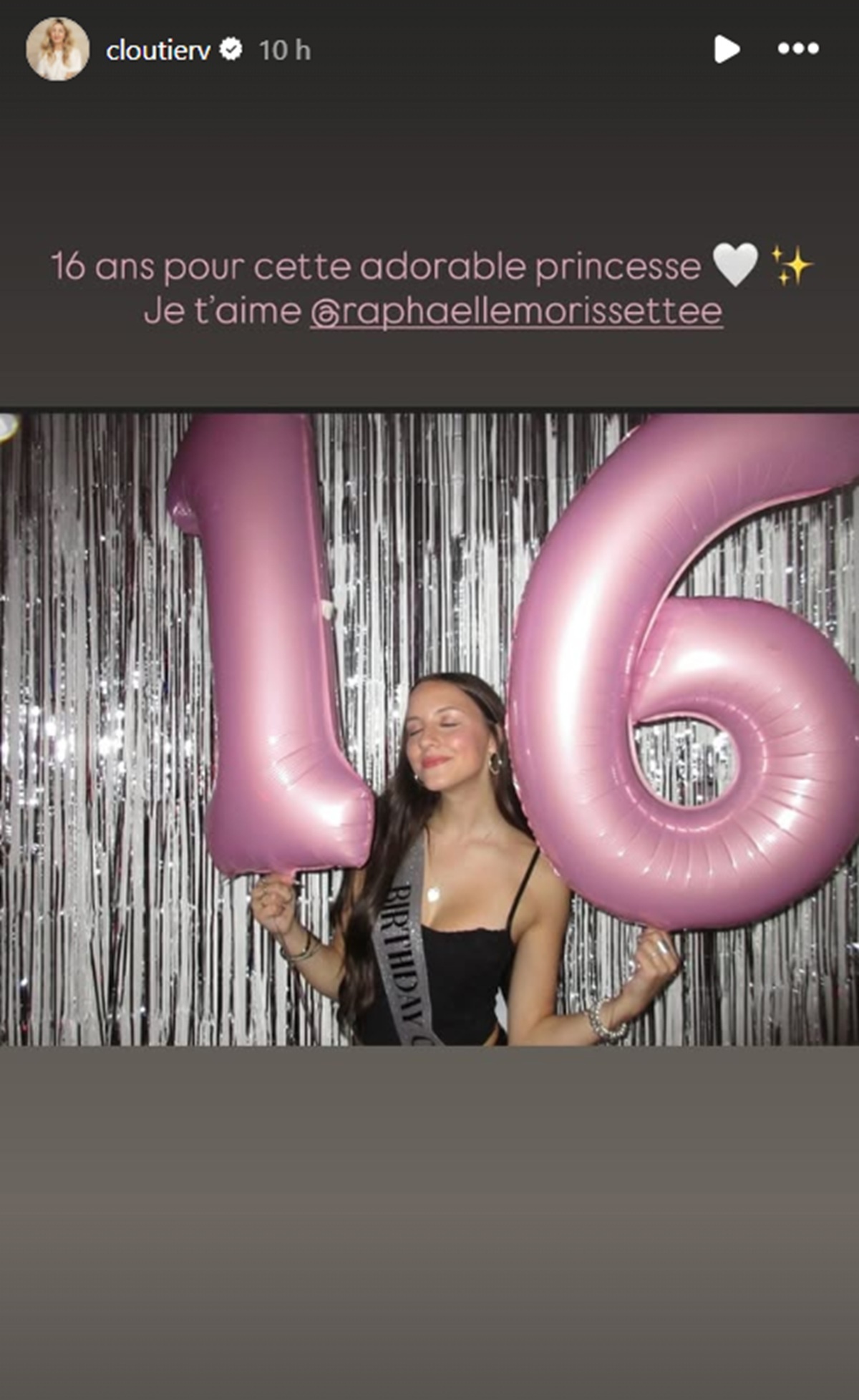This screenshot has width=859, height=1400.
Task: Open the cloutierv username link
Action: [158, 50]
